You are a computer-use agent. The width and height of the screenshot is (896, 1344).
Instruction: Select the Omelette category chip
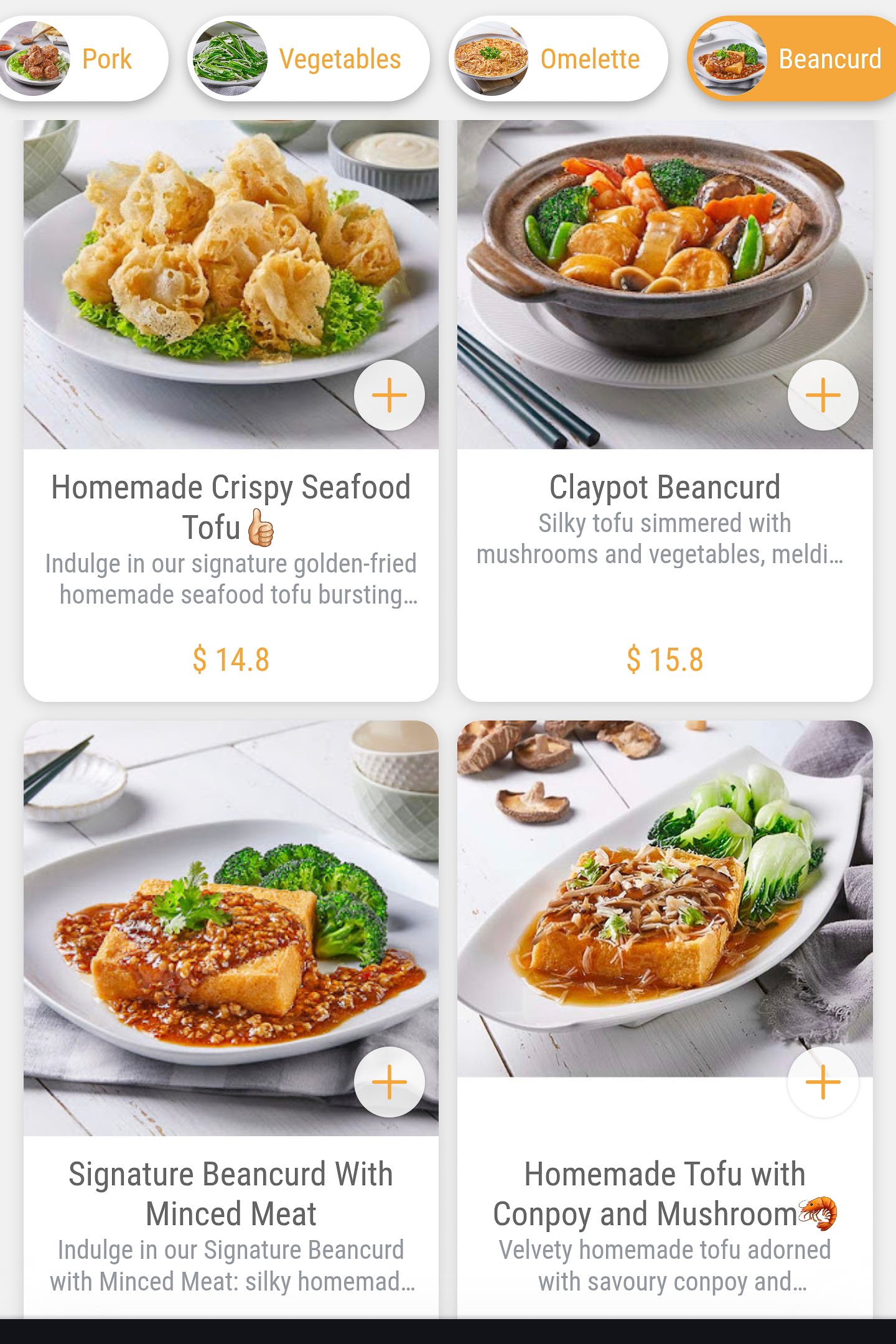tap(558, 59)
